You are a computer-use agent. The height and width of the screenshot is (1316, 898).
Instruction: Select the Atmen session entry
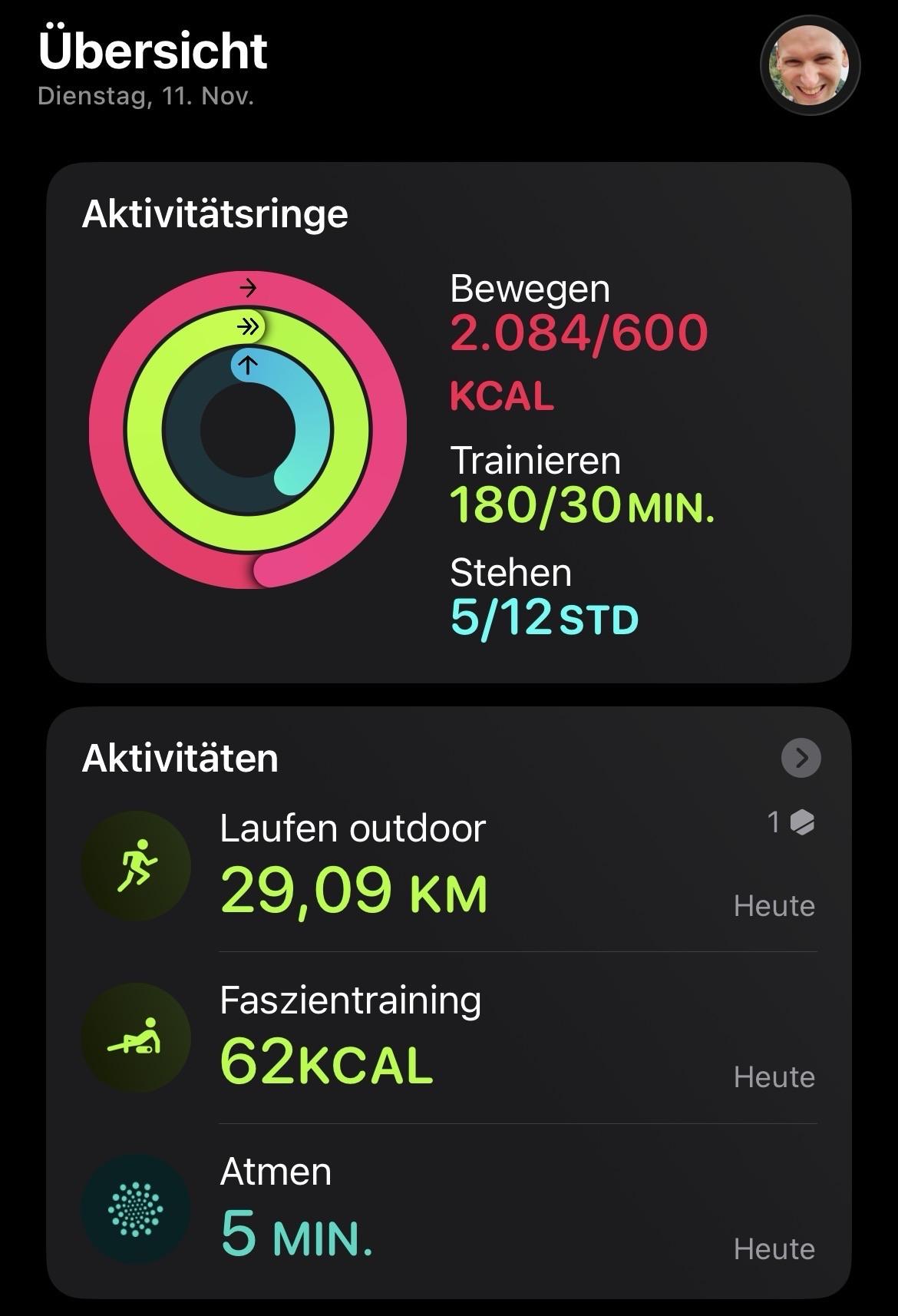tap(448, 1210)
